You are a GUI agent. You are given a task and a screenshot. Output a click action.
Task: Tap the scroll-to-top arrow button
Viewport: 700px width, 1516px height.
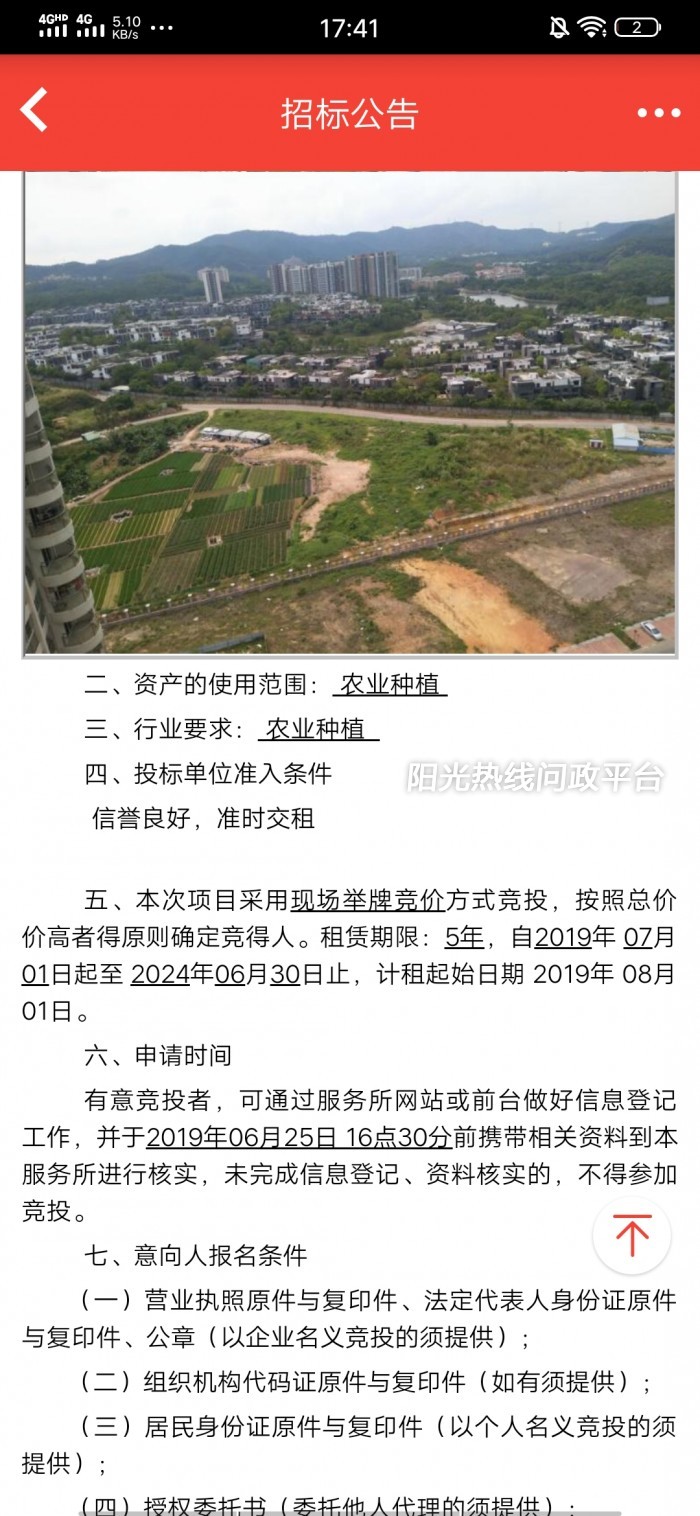click(631, 1235)
